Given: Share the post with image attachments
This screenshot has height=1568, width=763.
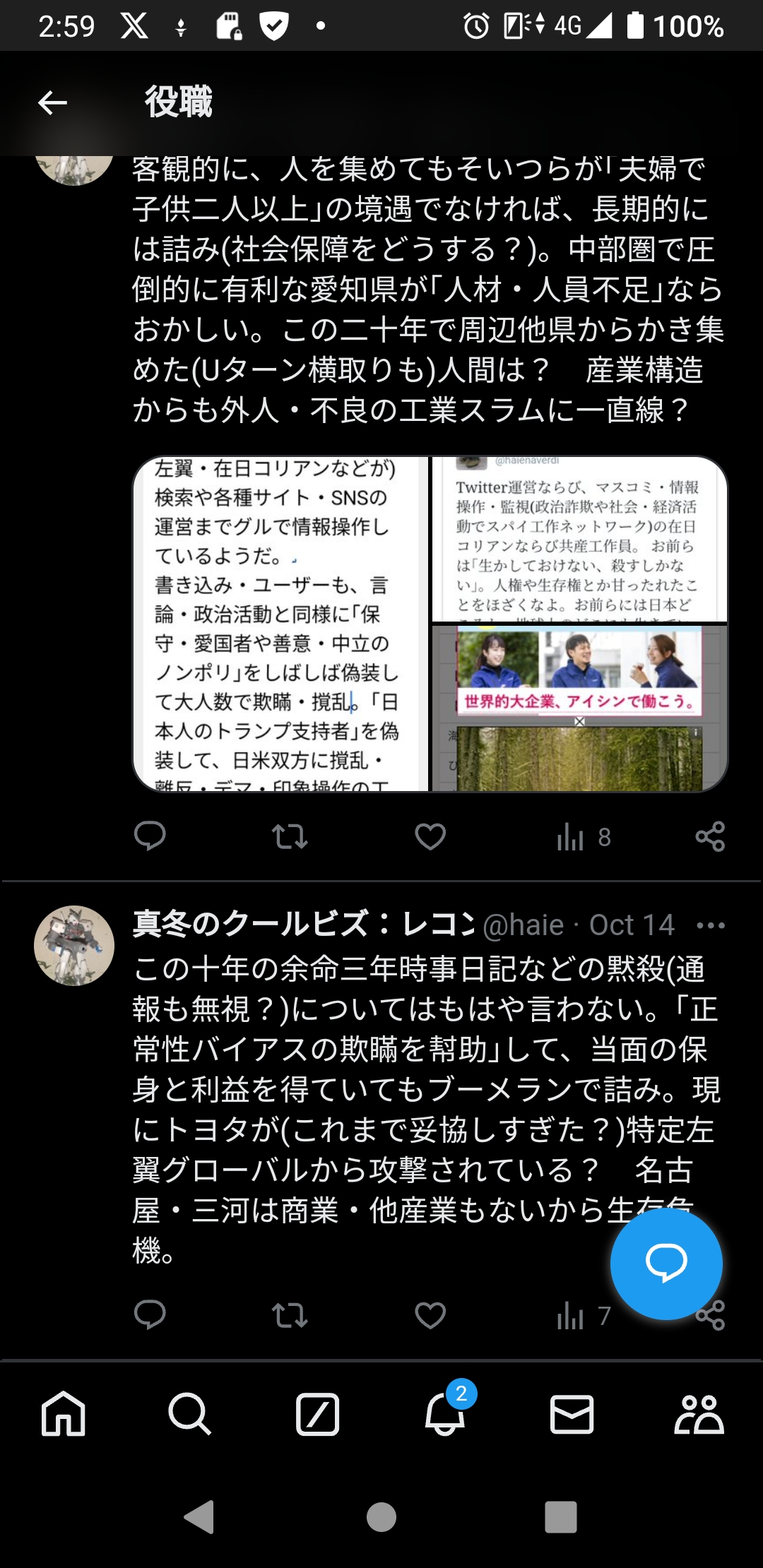Looking at the screenshot, I should [710, 837].
